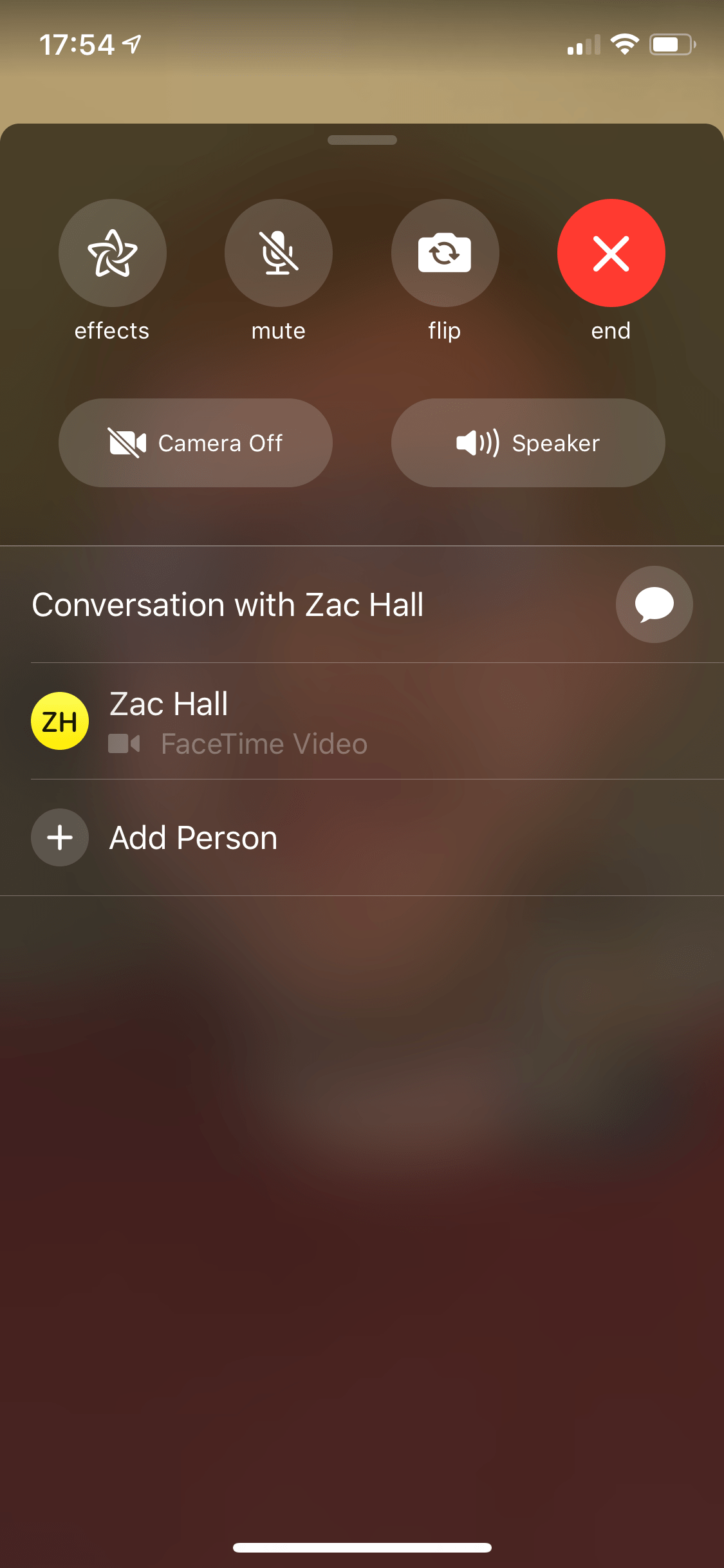Screen dimensions: 724x1568
Task: Tap the grabber handle to collapse panel
Action: click(x=362, y=140)
